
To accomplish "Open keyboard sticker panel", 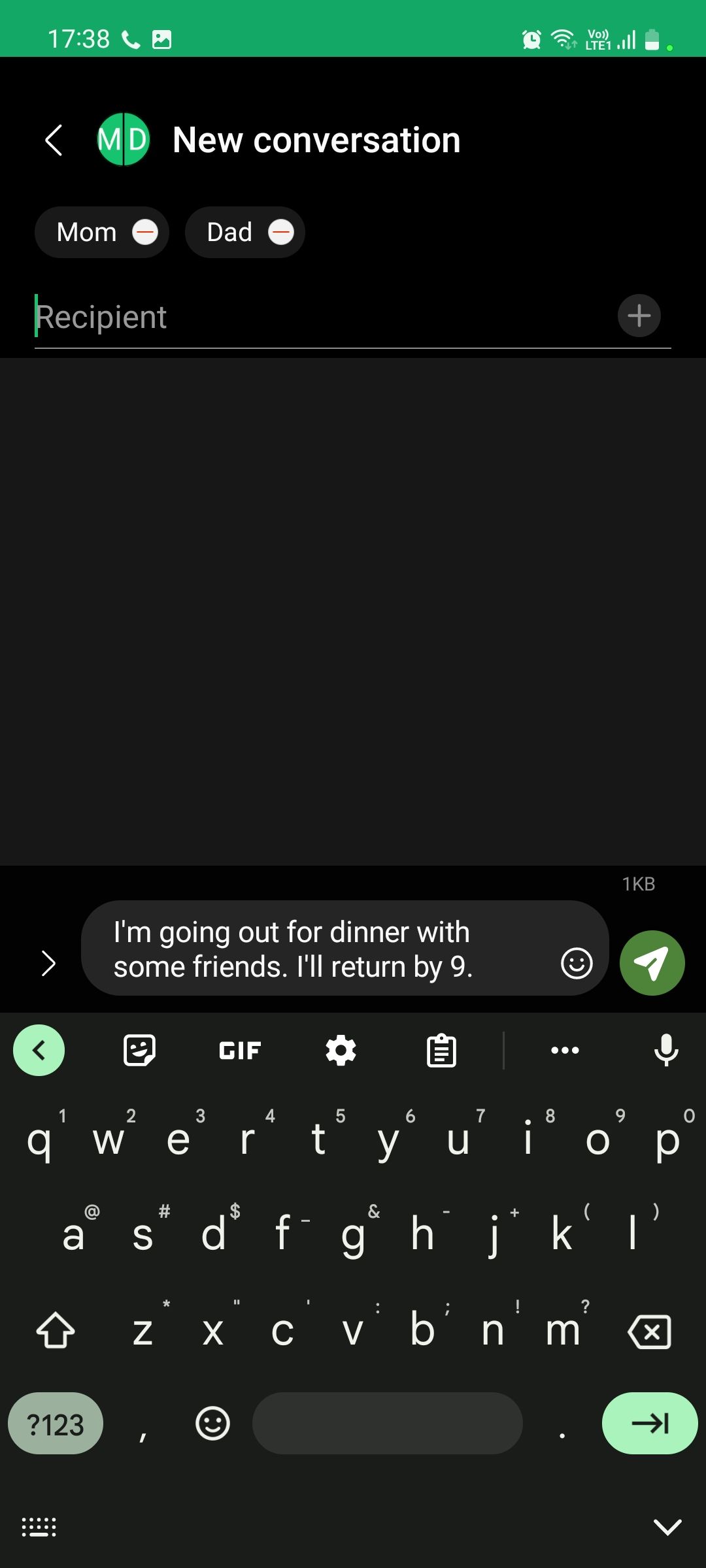I will 139,1051.
